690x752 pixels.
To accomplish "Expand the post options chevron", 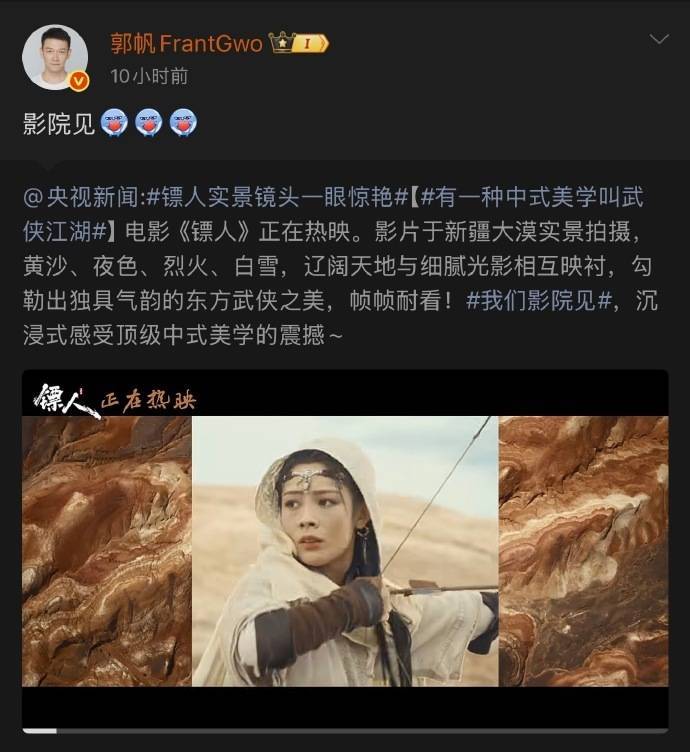I will click(659, 39).
